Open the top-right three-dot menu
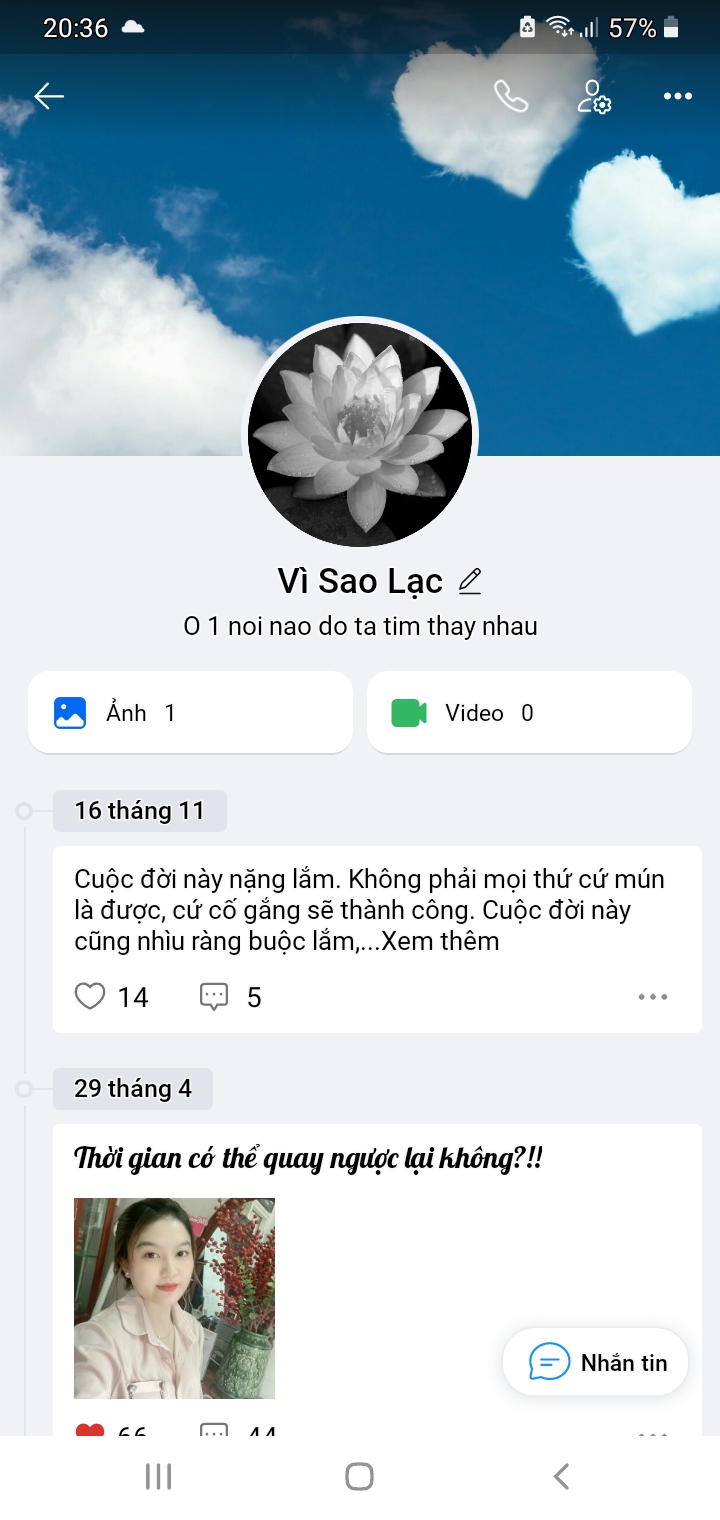This screenshot has height=1520, width=720. 677,96
